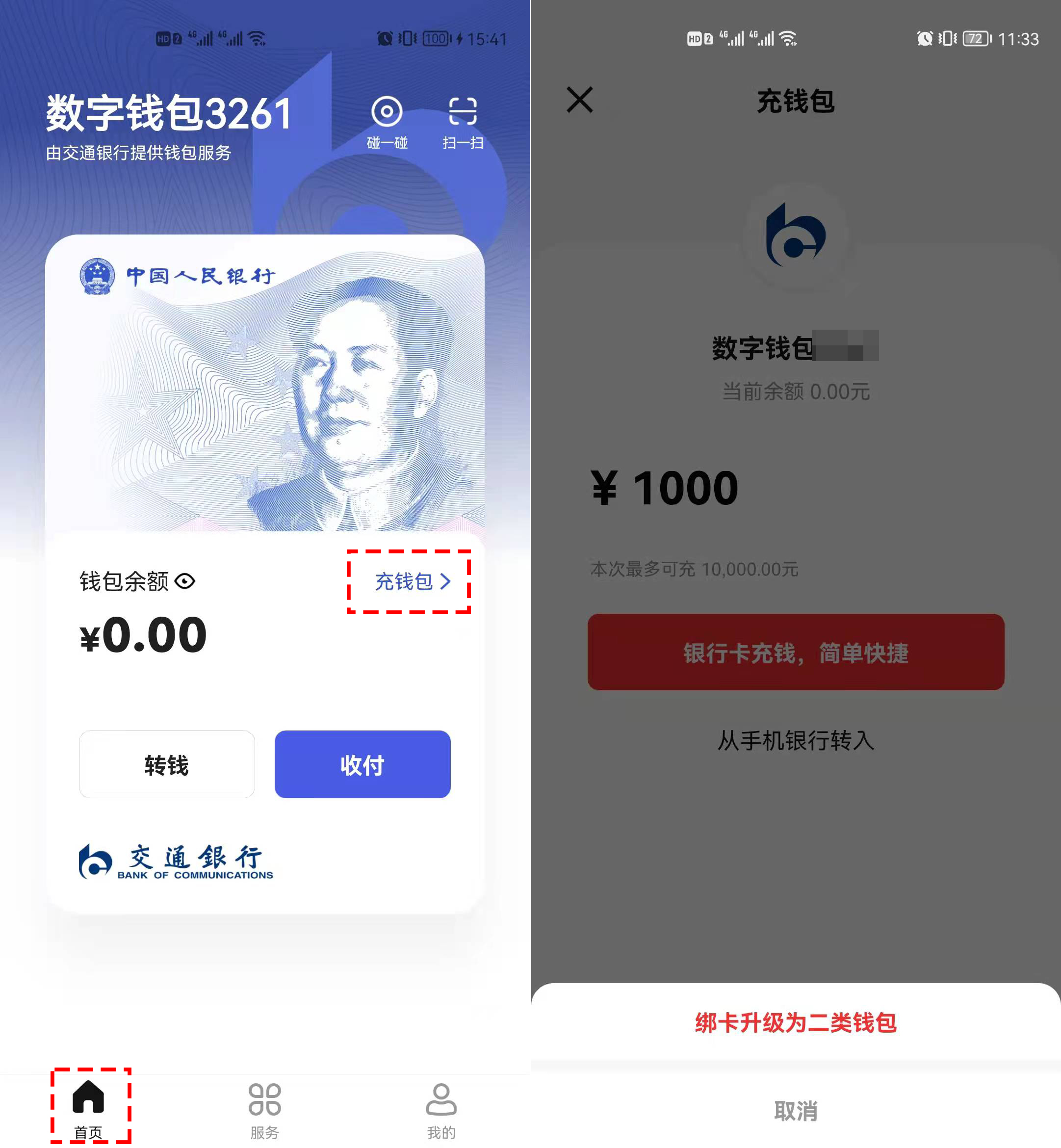
Task: Toggle the wallet balance visibility eye
Action: point(185,581)
